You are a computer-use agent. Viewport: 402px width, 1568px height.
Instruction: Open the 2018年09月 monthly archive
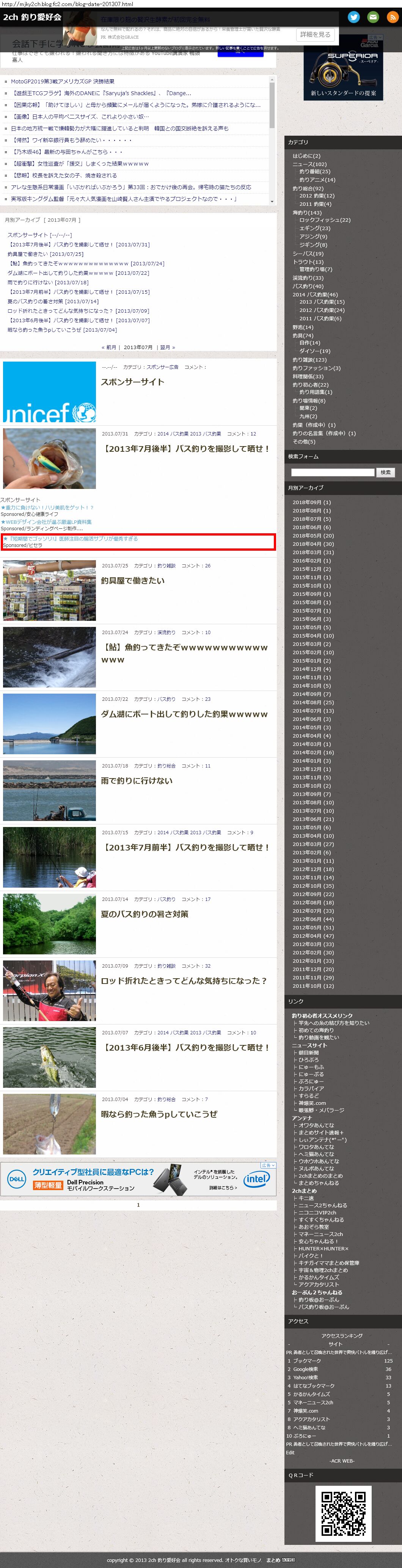(312, 502)
